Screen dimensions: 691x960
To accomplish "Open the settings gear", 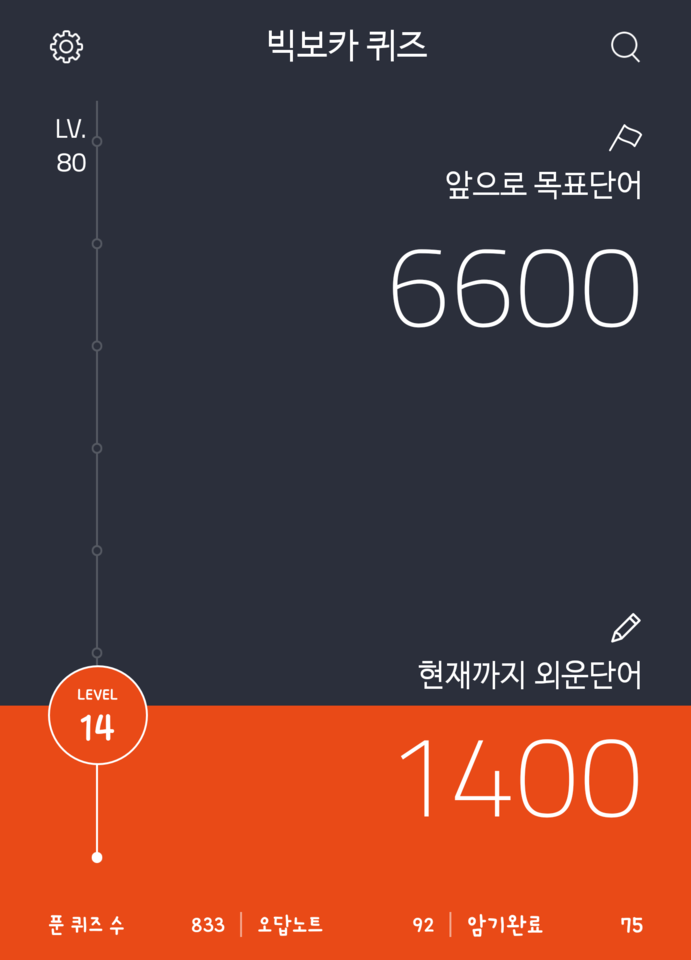I will [66, 46].
